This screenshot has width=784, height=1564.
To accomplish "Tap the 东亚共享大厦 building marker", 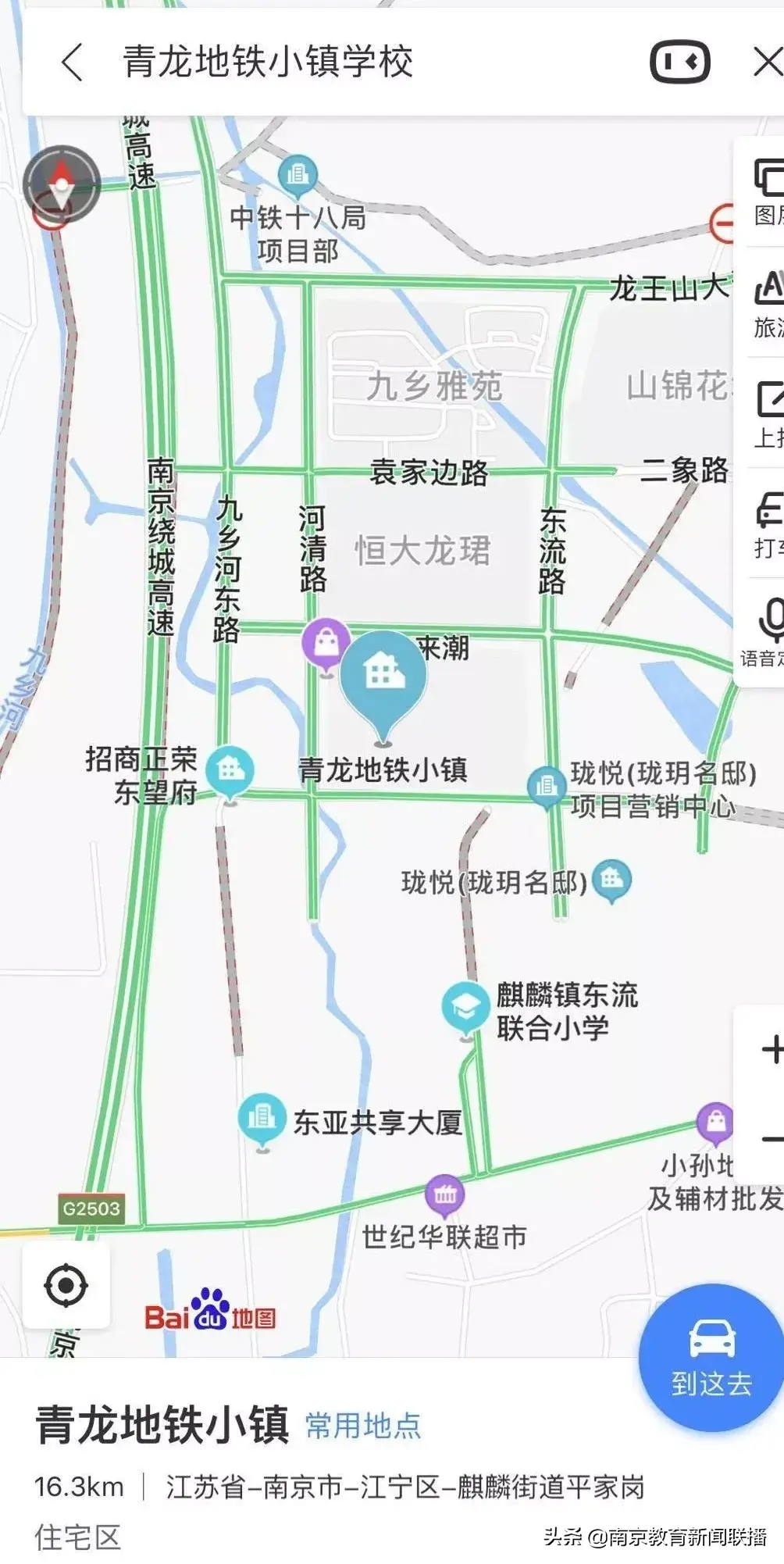I will [262, 1118].
